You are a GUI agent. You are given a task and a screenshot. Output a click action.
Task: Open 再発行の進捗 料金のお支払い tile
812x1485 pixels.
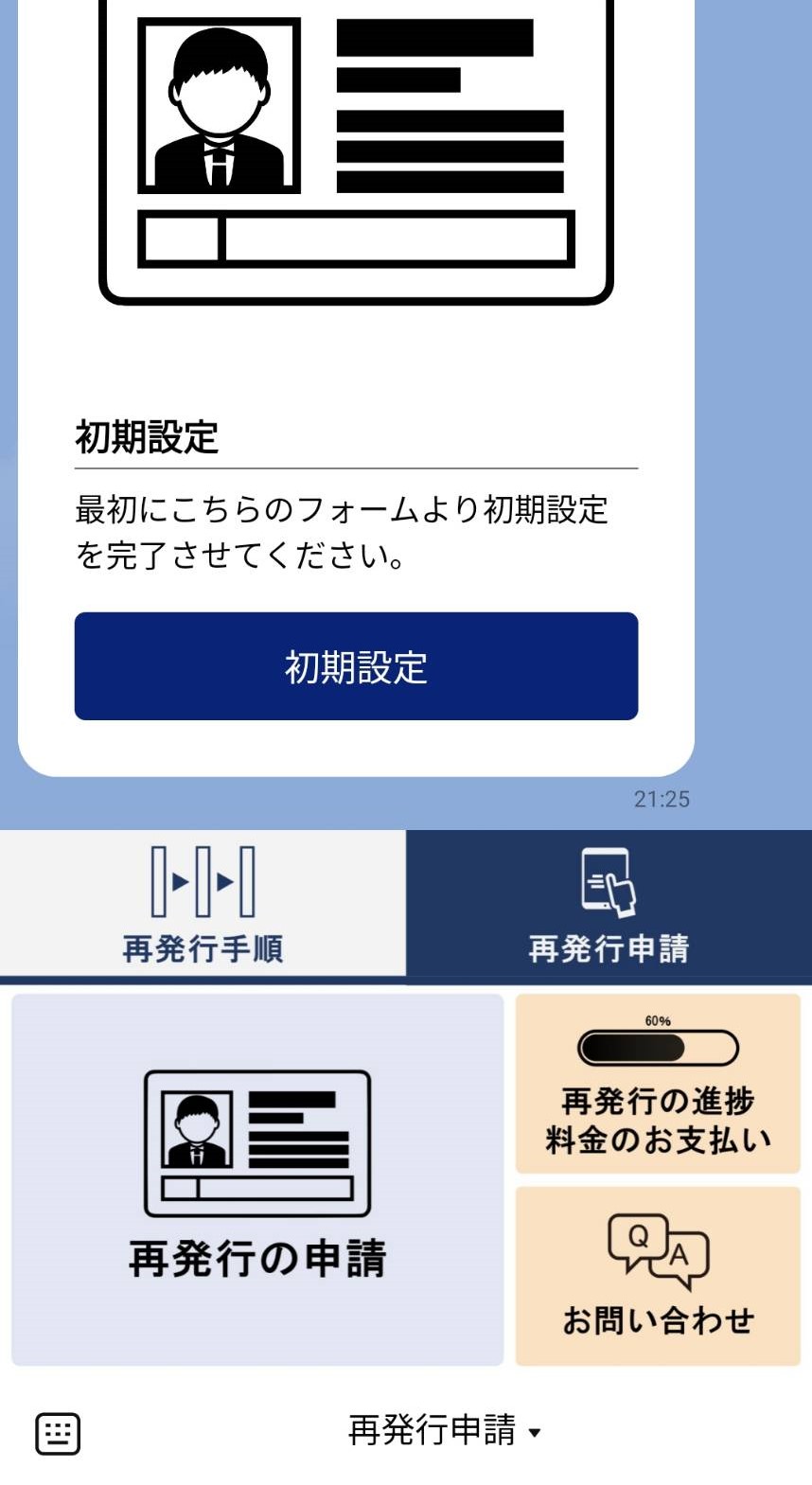(658, 1085)
